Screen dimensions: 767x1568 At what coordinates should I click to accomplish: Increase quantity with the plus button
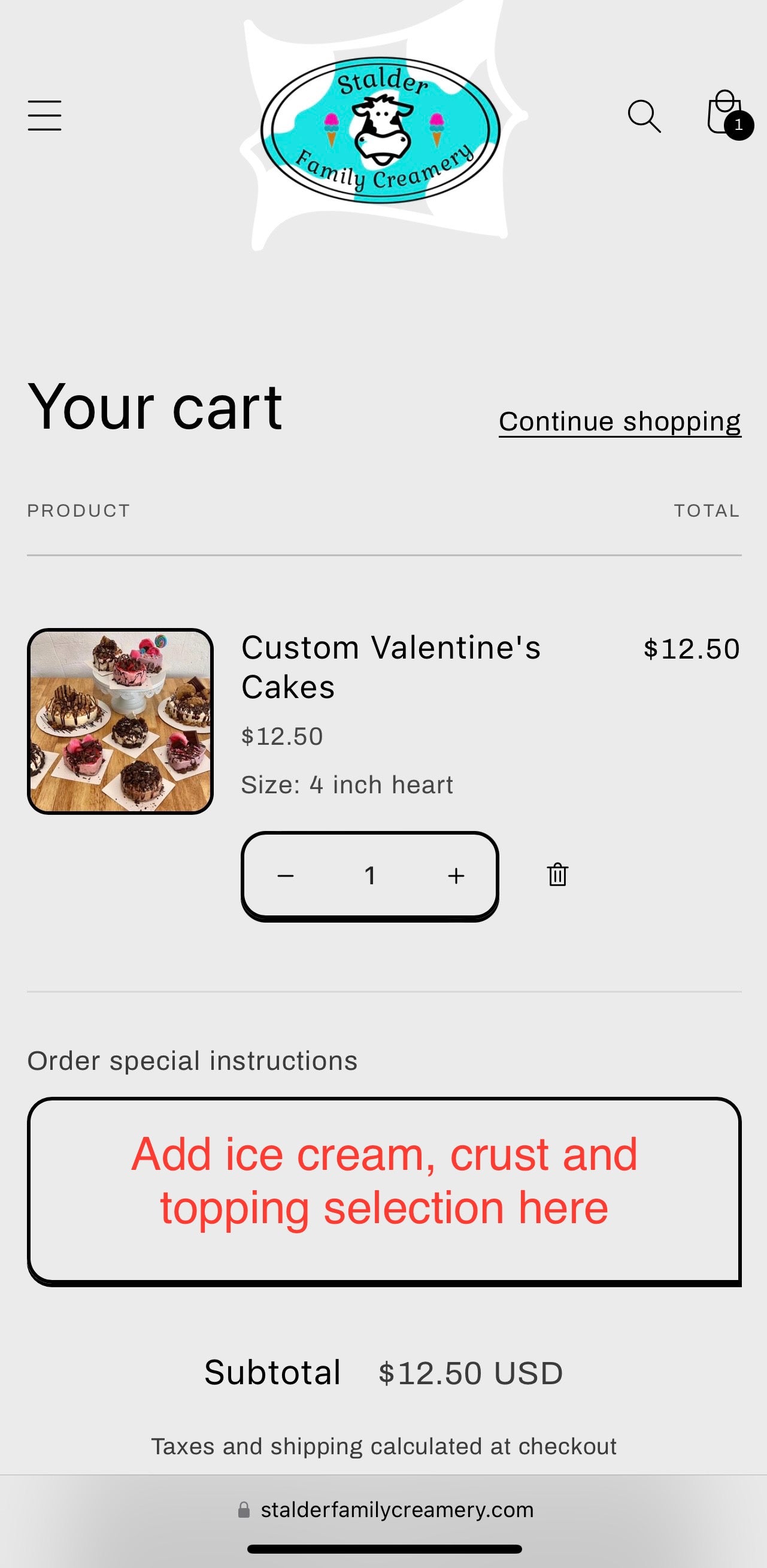point(456,875)
